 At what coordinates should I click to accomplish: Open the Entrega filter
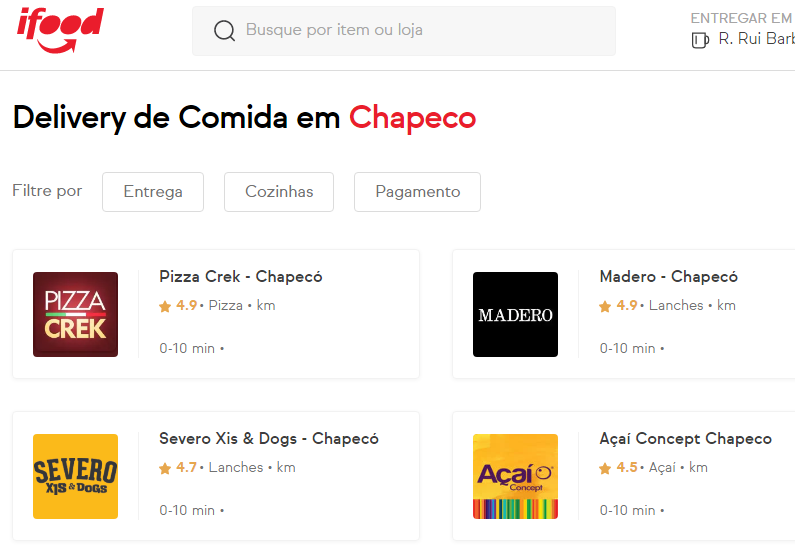pos(153,192)
